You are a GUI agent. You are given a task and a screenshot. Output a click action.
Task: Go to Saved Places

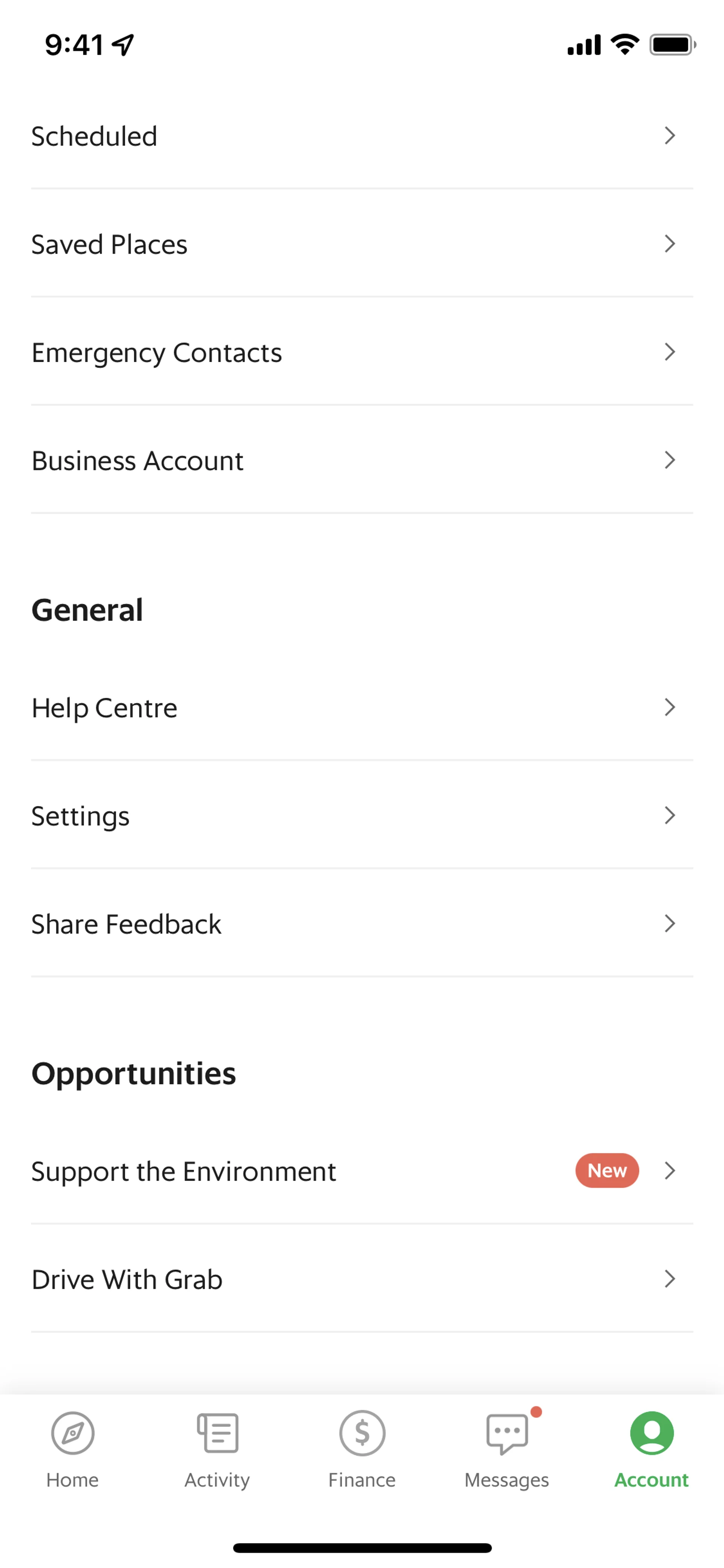pos(361,244)
